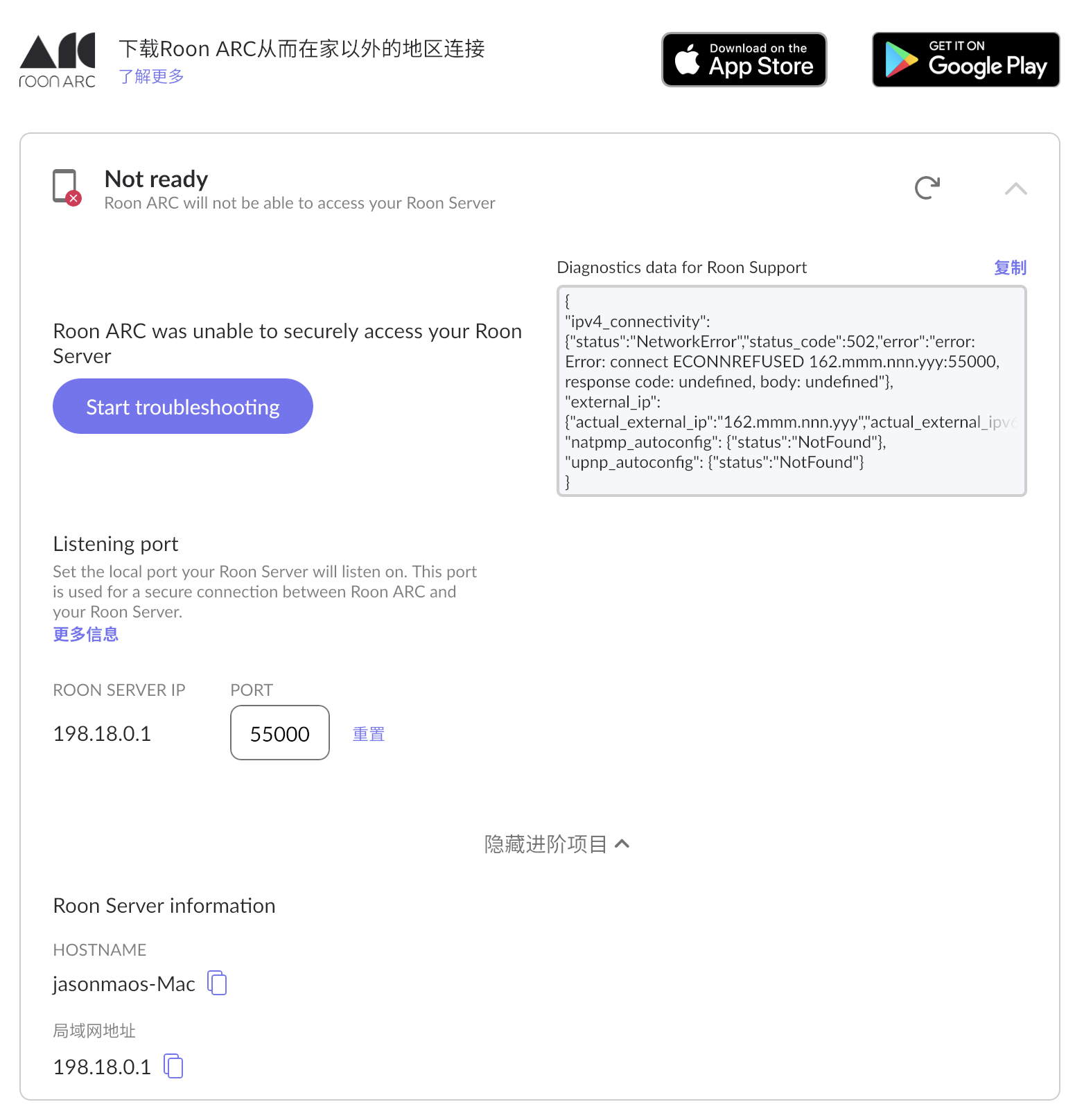
Task: Edit the port field showing 55000
Action: point(279,733)
